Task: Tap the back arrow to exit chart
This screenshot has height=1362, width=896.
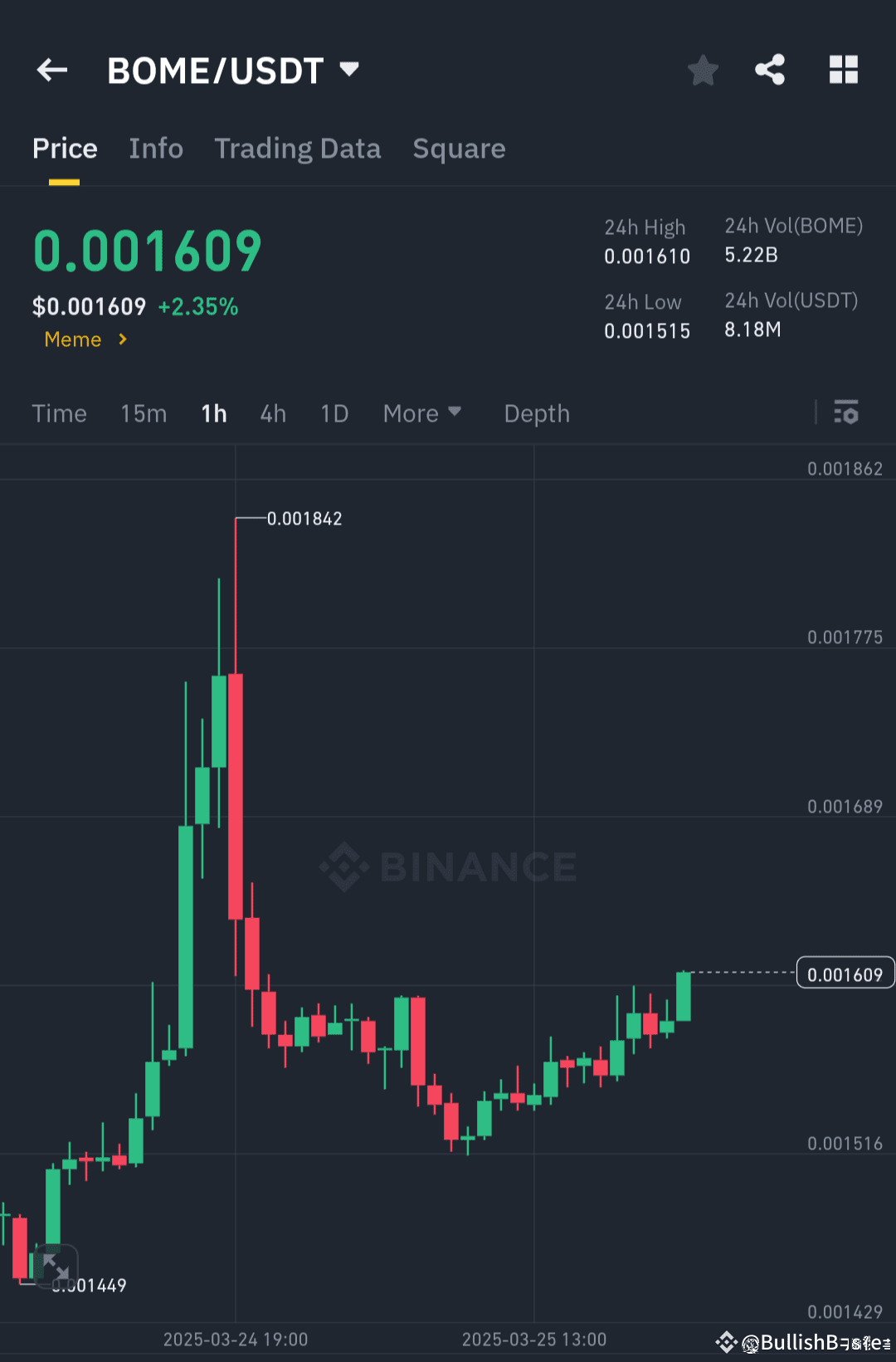Action: pyautogui.click(x=51, y=70)
